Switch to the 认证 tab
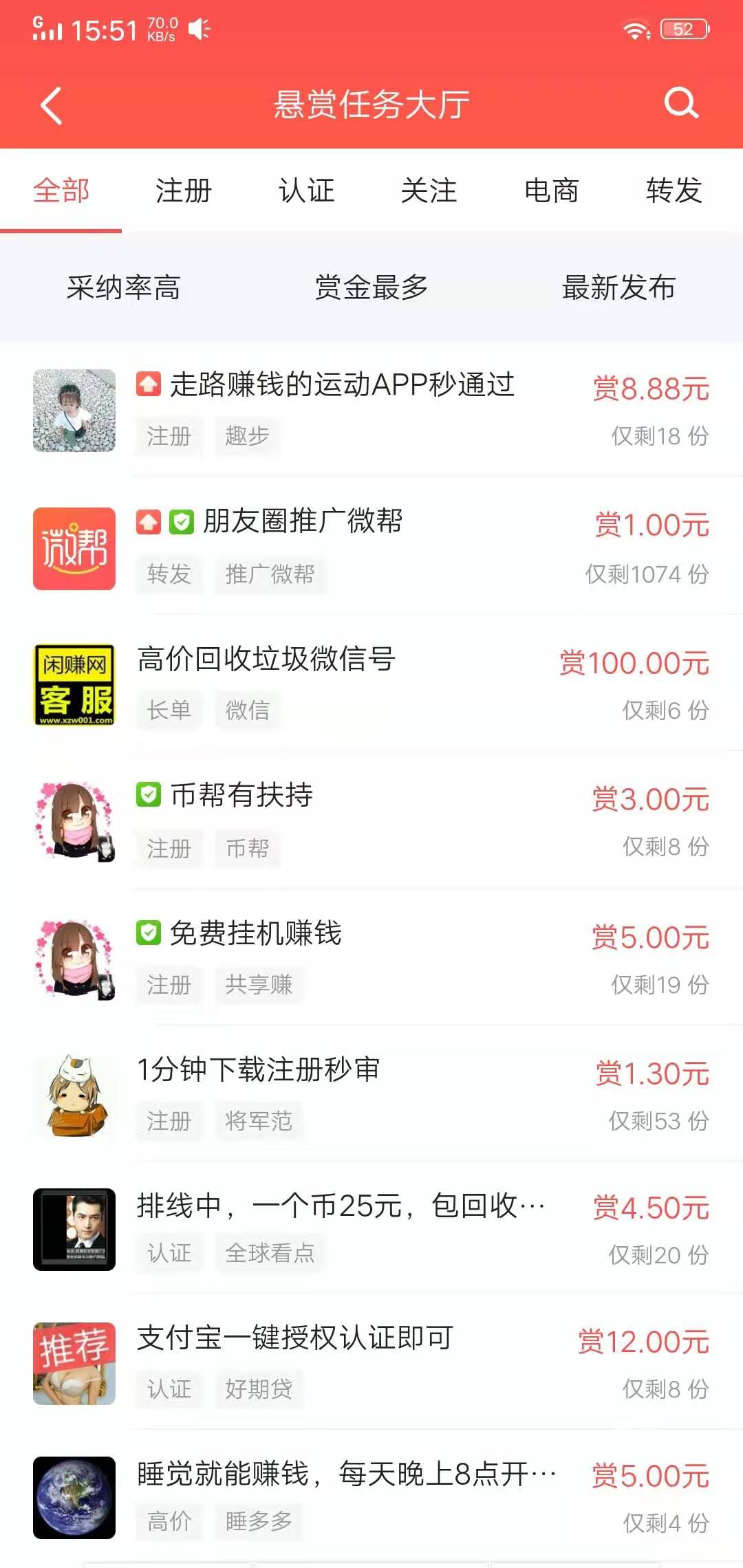 click(x=306, y=190)
